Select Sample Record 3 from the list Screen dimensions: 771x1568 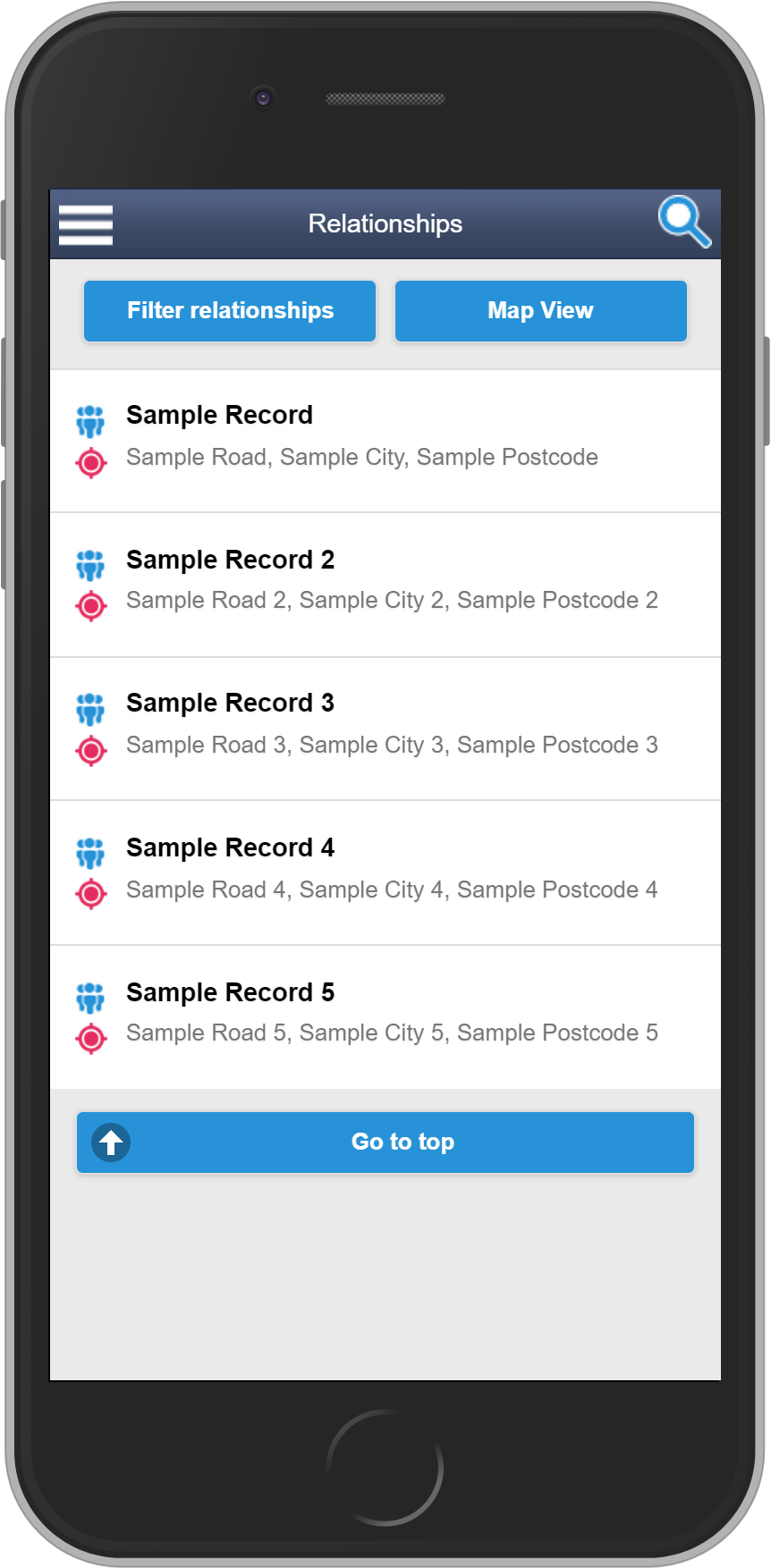click(385, 726)
